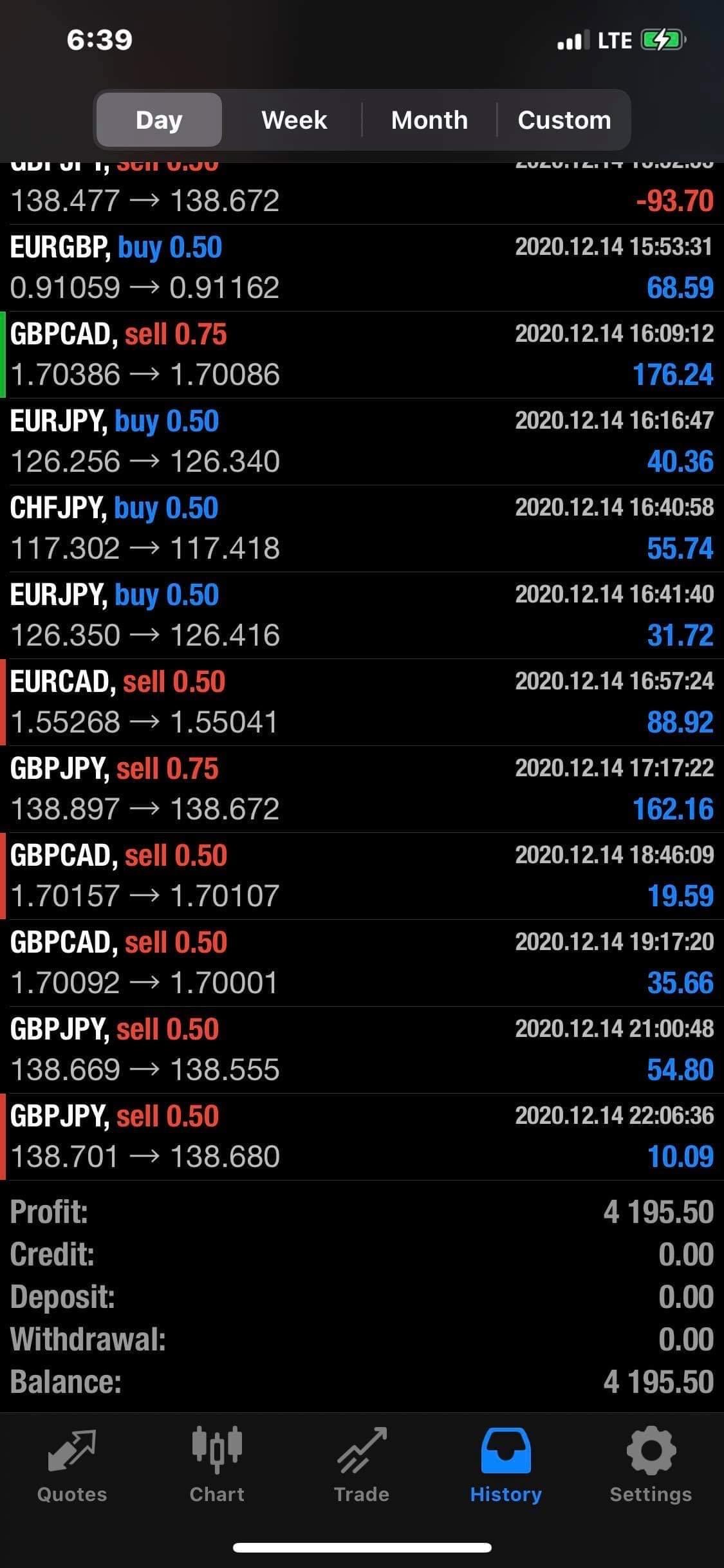Open the GBPJPY sell 0.75 trade
The width and height of the screenshot is (724, 1568).
[362, 789]
